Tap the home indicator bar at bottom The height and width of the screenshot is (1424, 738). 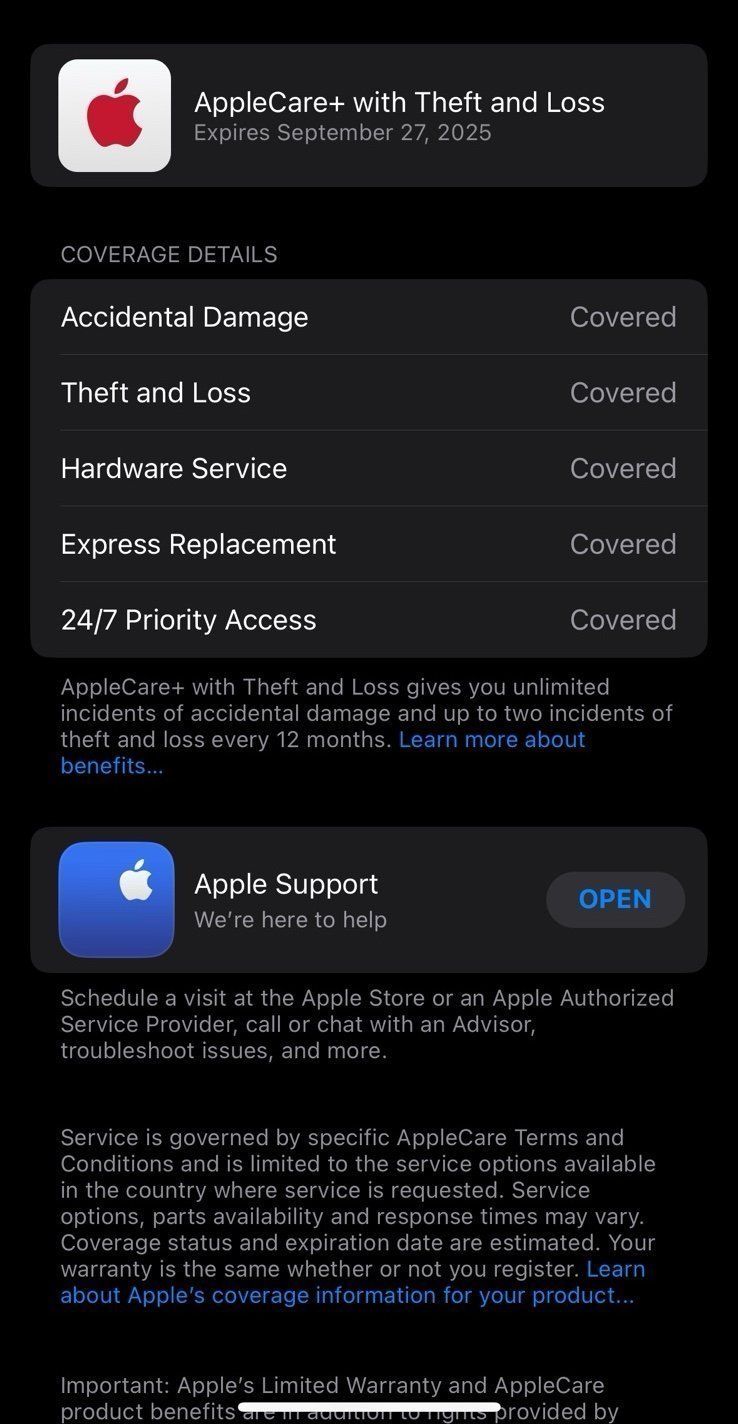click(369, 1407)
